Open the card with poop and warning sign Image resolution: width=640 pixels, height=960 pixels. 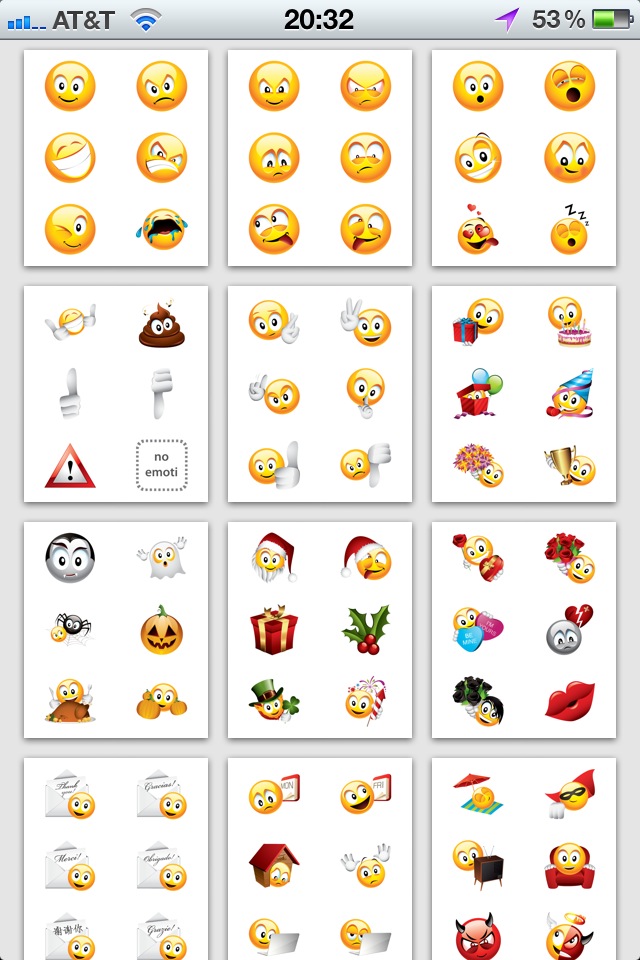[116, 394]
